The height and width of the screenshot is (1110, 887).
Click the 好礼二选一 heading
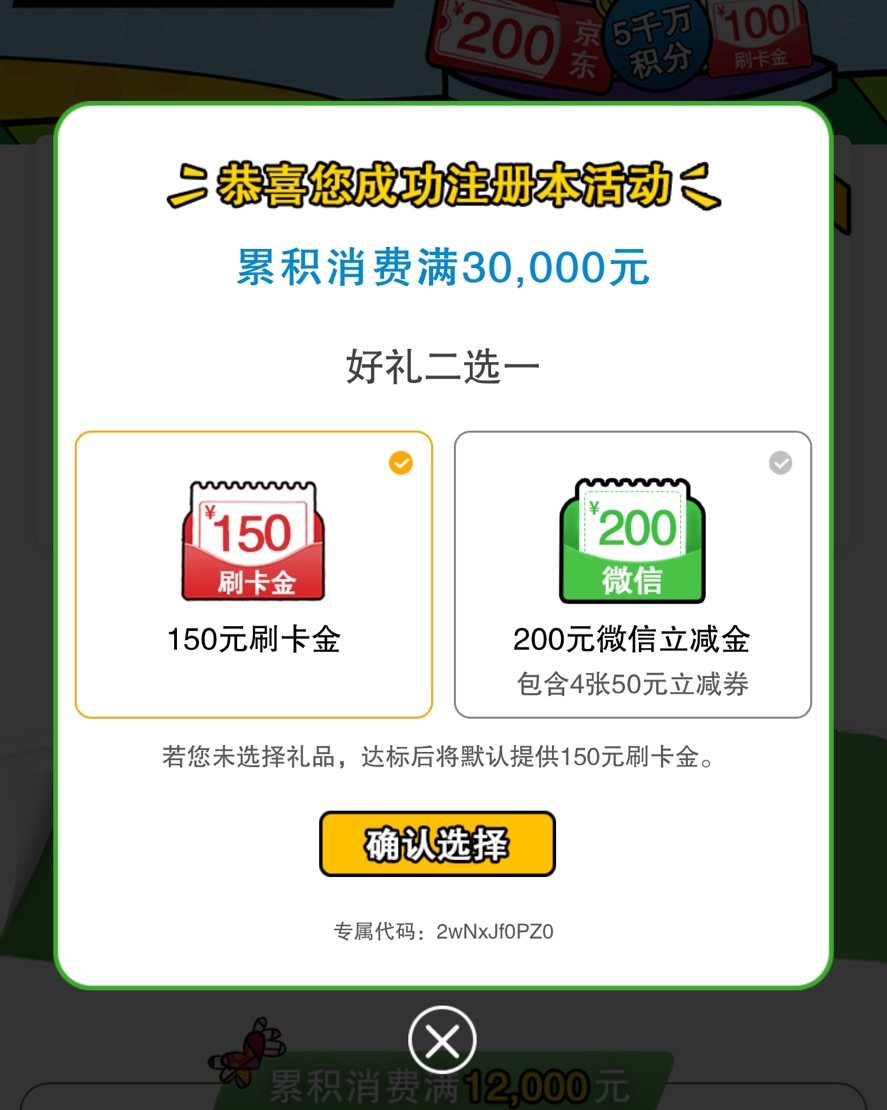coord(443,365)
